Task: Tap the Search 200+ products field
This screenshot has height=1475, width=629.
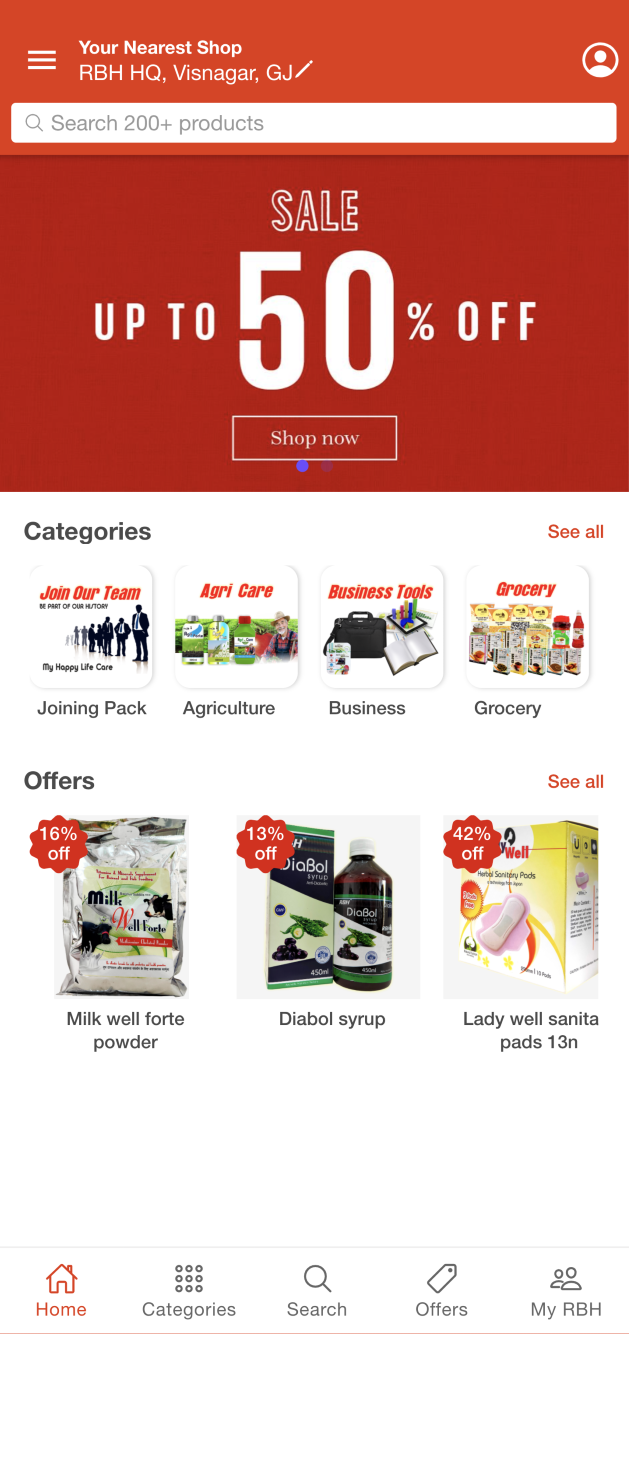Action: (314, 123)
